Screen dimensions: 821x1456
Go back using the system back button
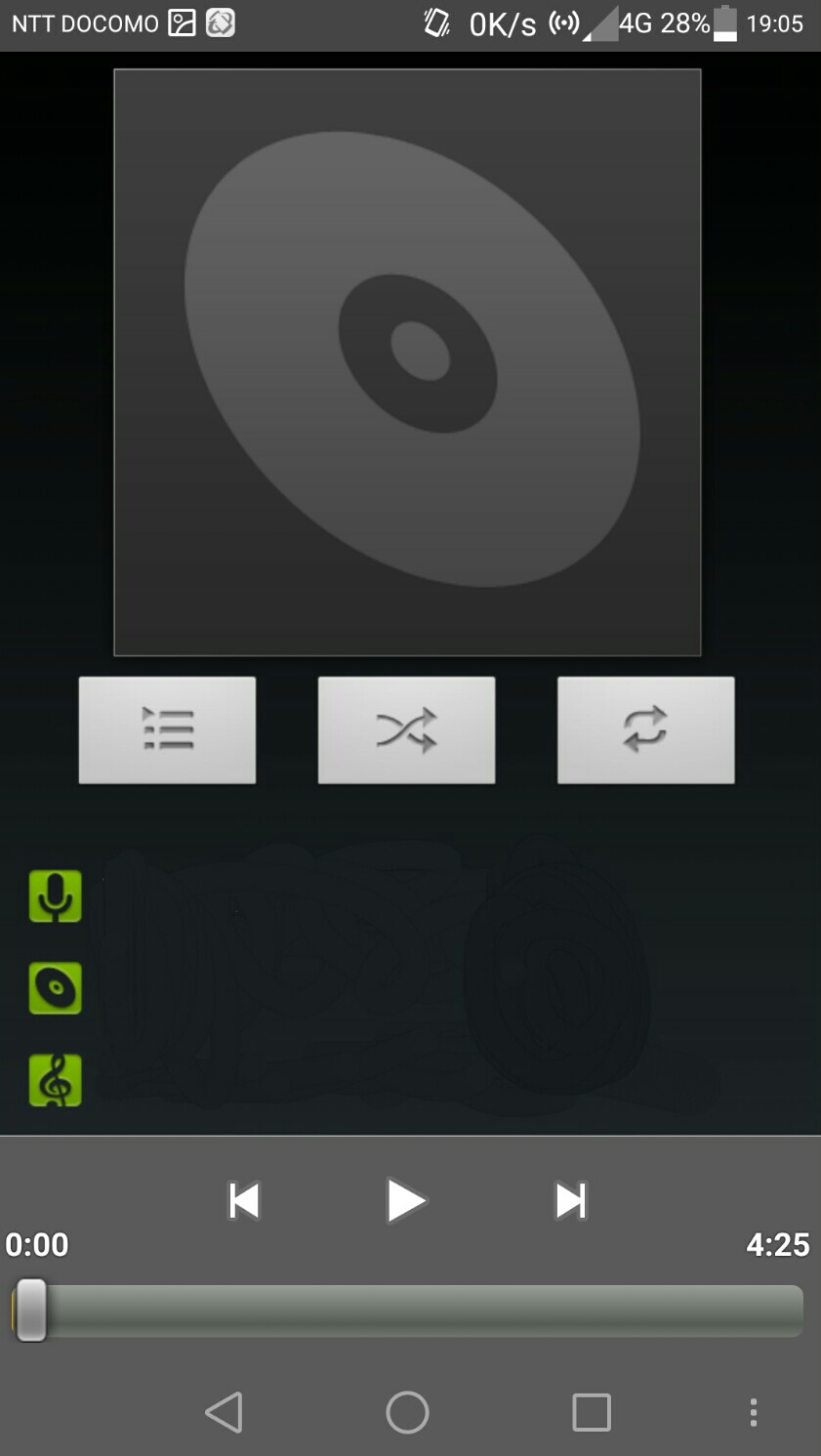click(225, 1412)
